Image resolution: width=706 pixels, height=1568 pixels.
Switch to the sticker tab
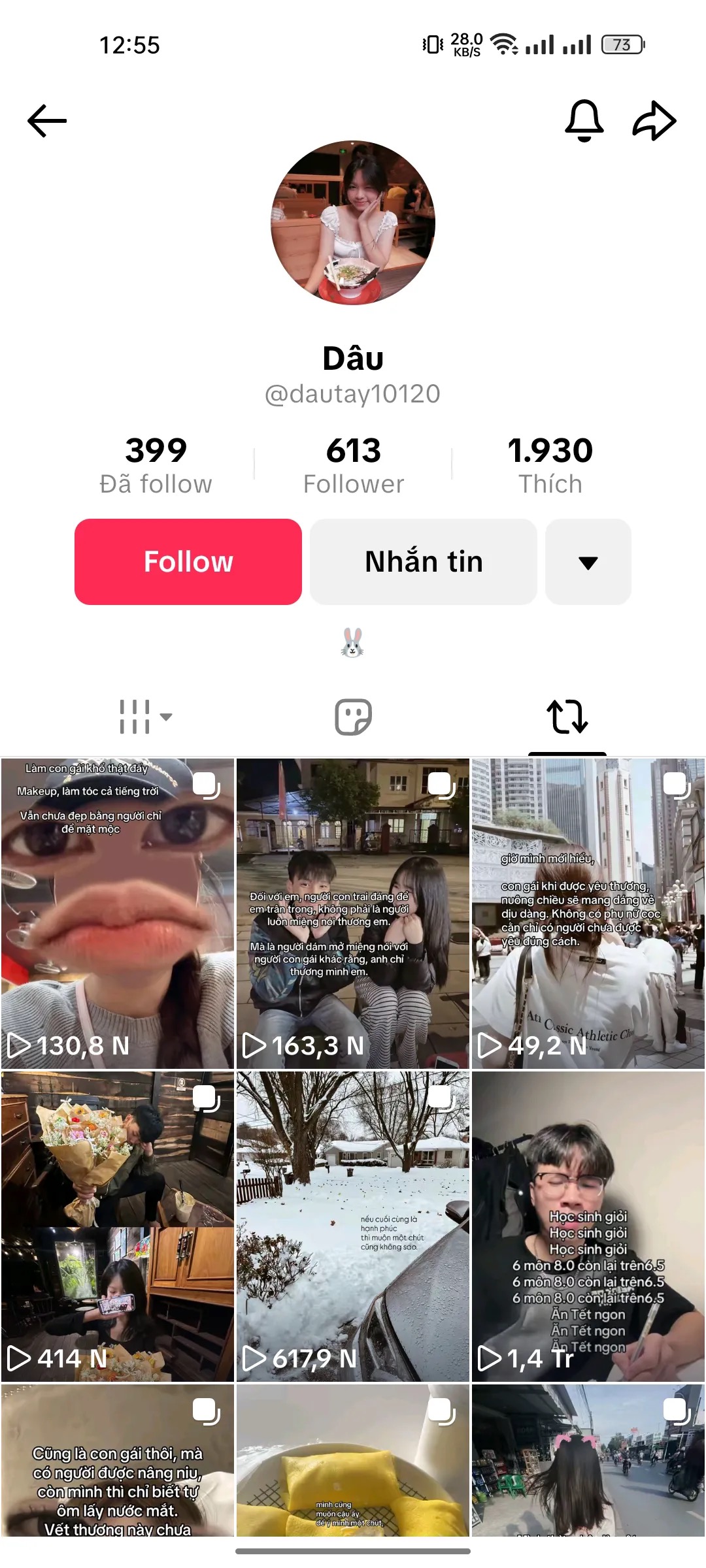353,717
